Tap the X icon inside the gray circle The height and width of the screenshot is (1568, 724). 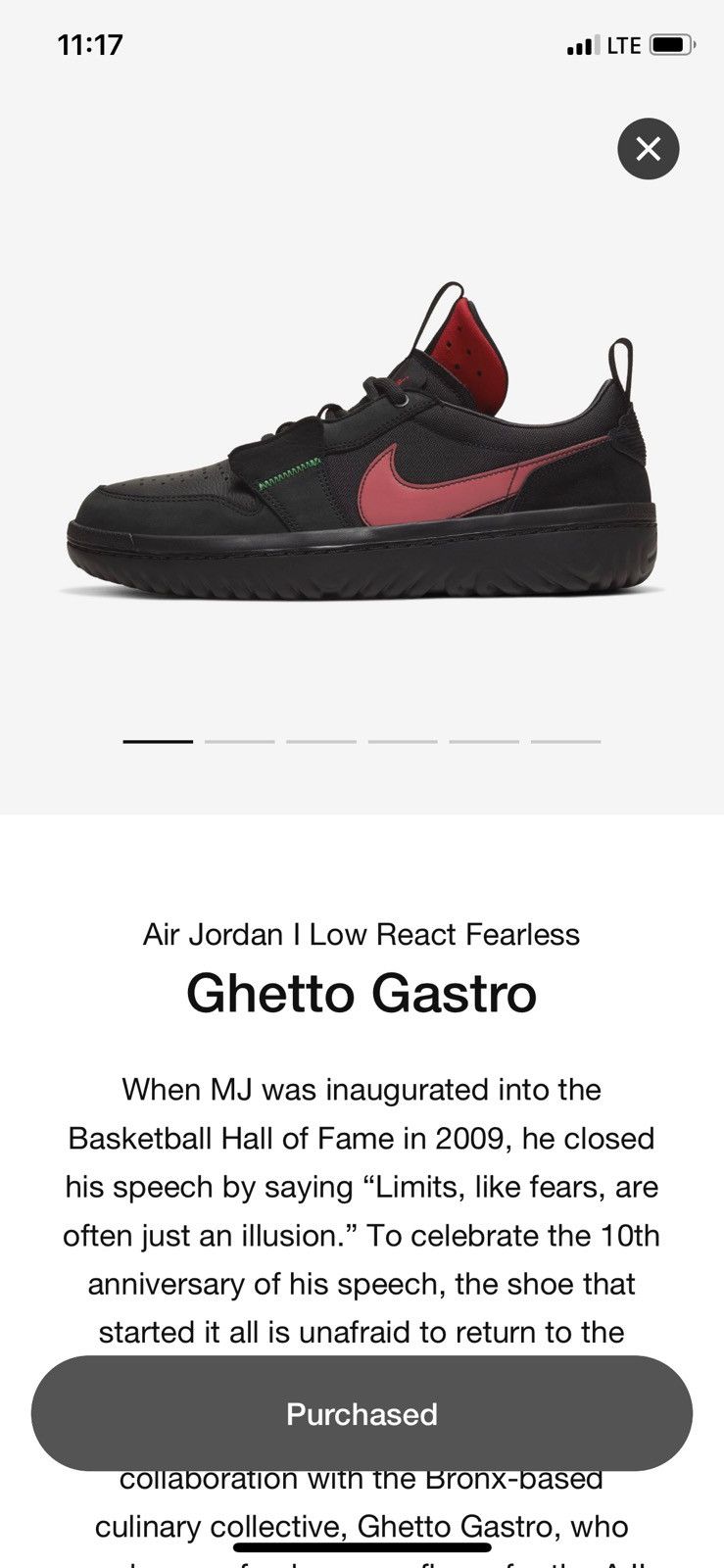(x=647, y=149)
